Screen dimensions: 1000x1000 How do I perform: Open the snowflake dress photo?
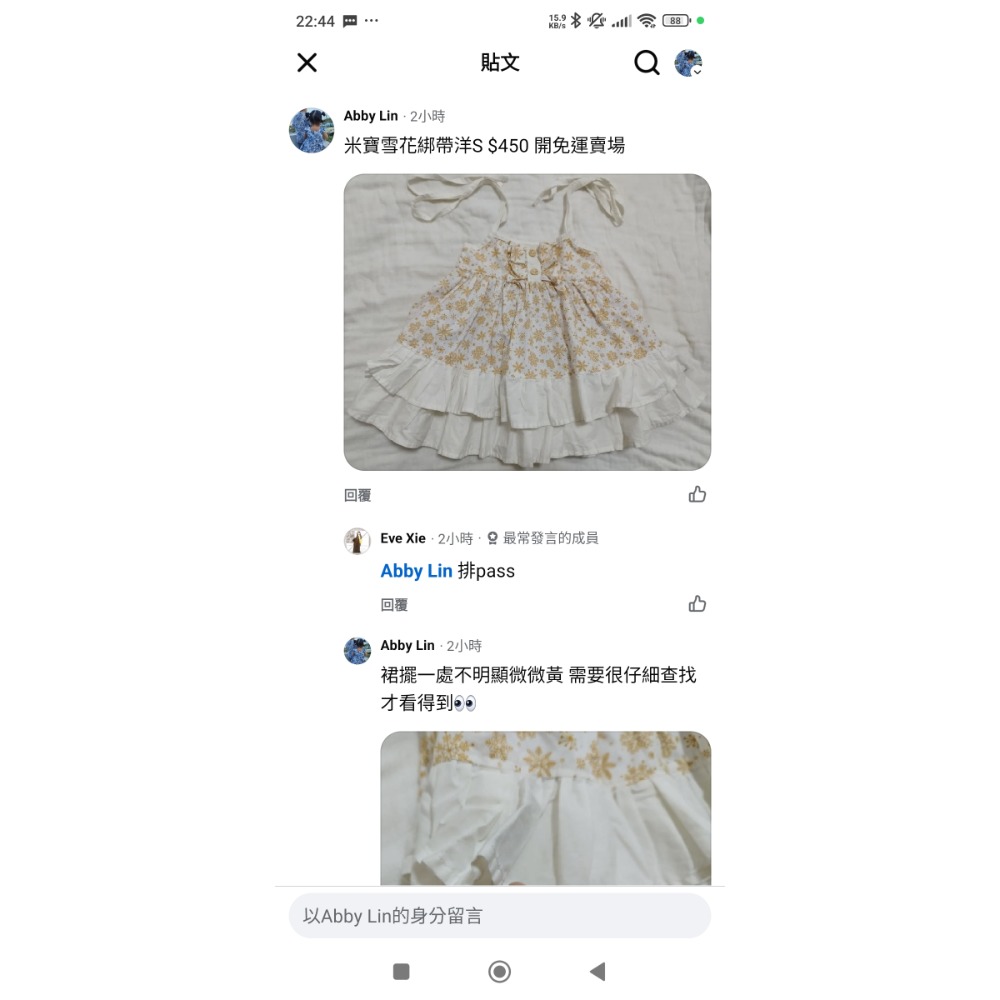click(x=527, y=322)
